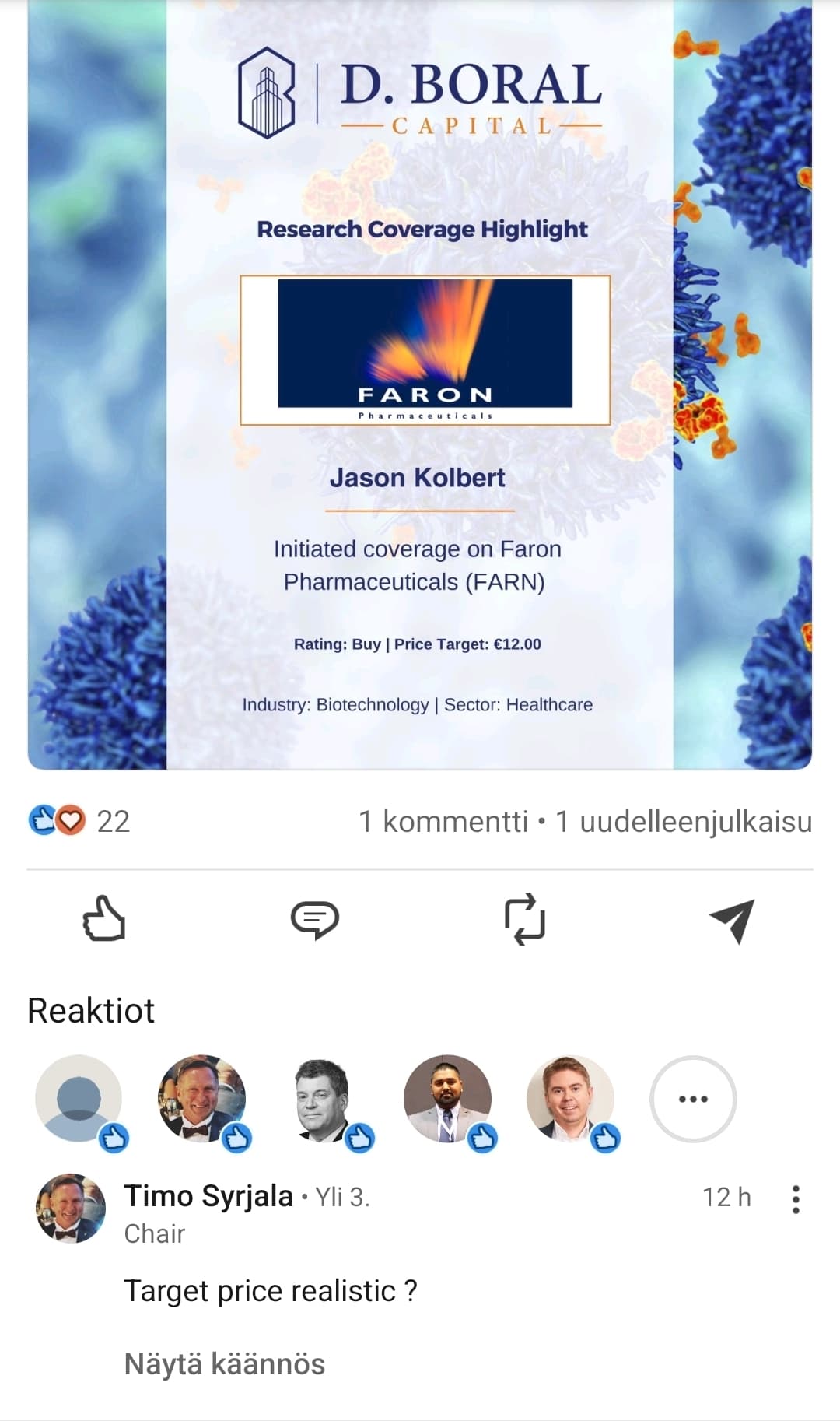Open Timo Syrjala's profile from comment name
Screen dimensions: 840x1421
click(208, 1196)
